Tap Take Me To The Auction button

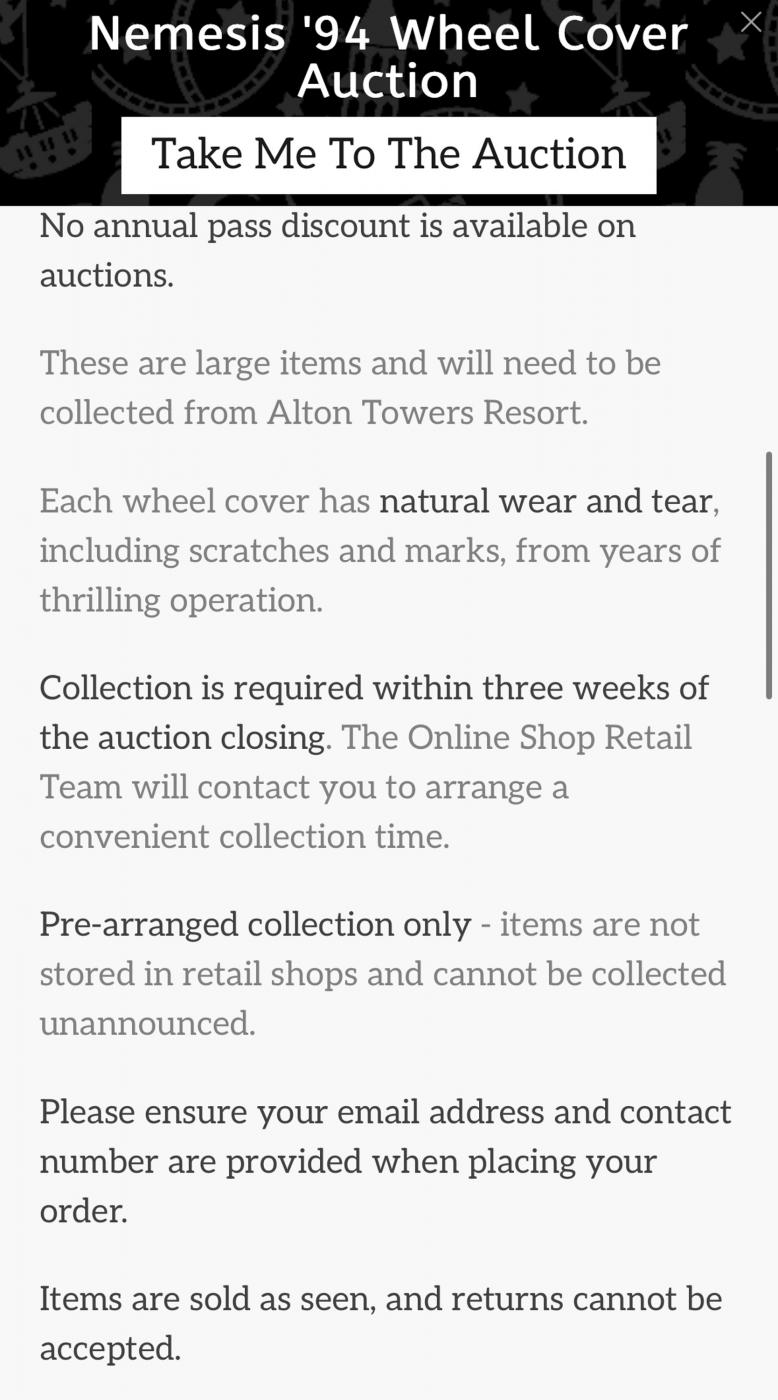pos(388,155)
